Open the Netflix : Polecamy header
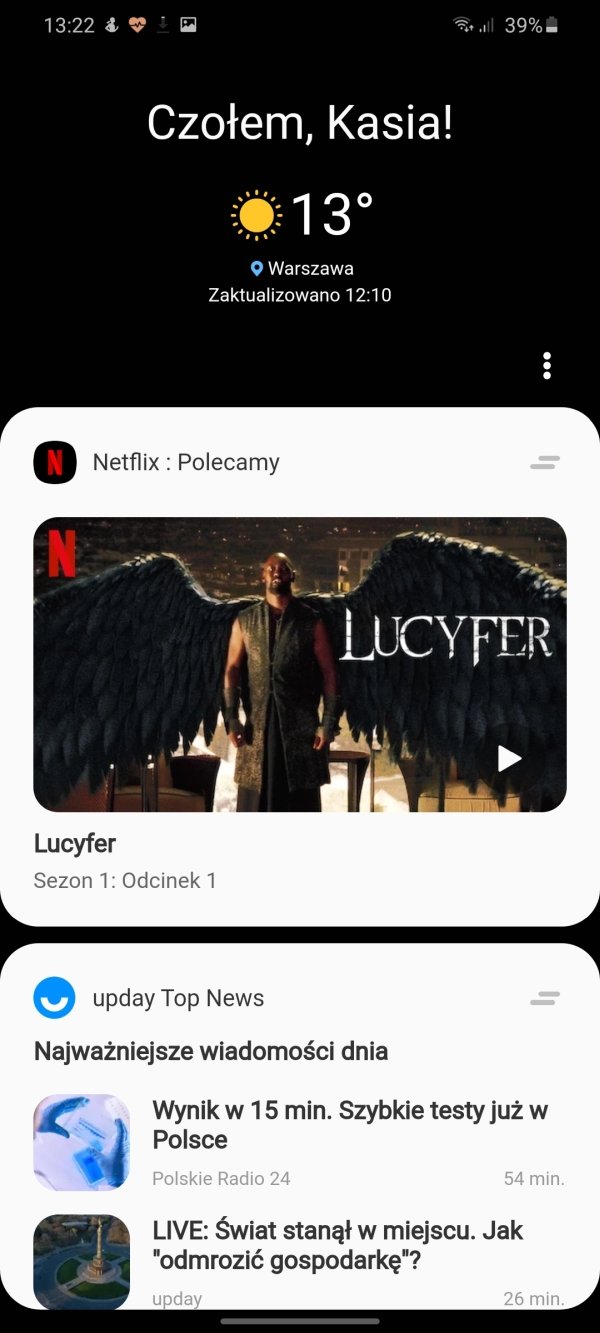The height and width of the screenshot is (1333, 600). pyautogui.click(x=186, y=462)
